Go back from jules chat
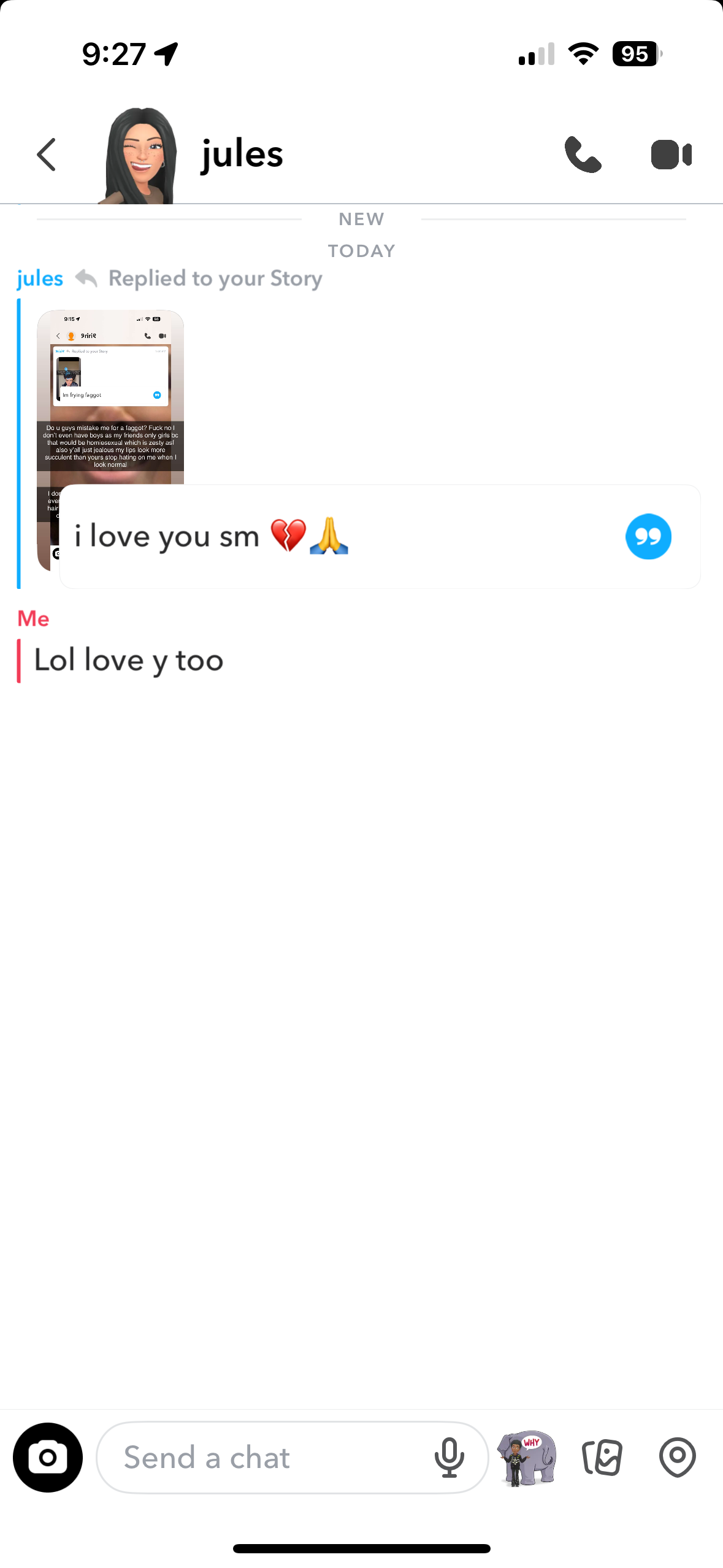723x1568 pixels. 47,155
